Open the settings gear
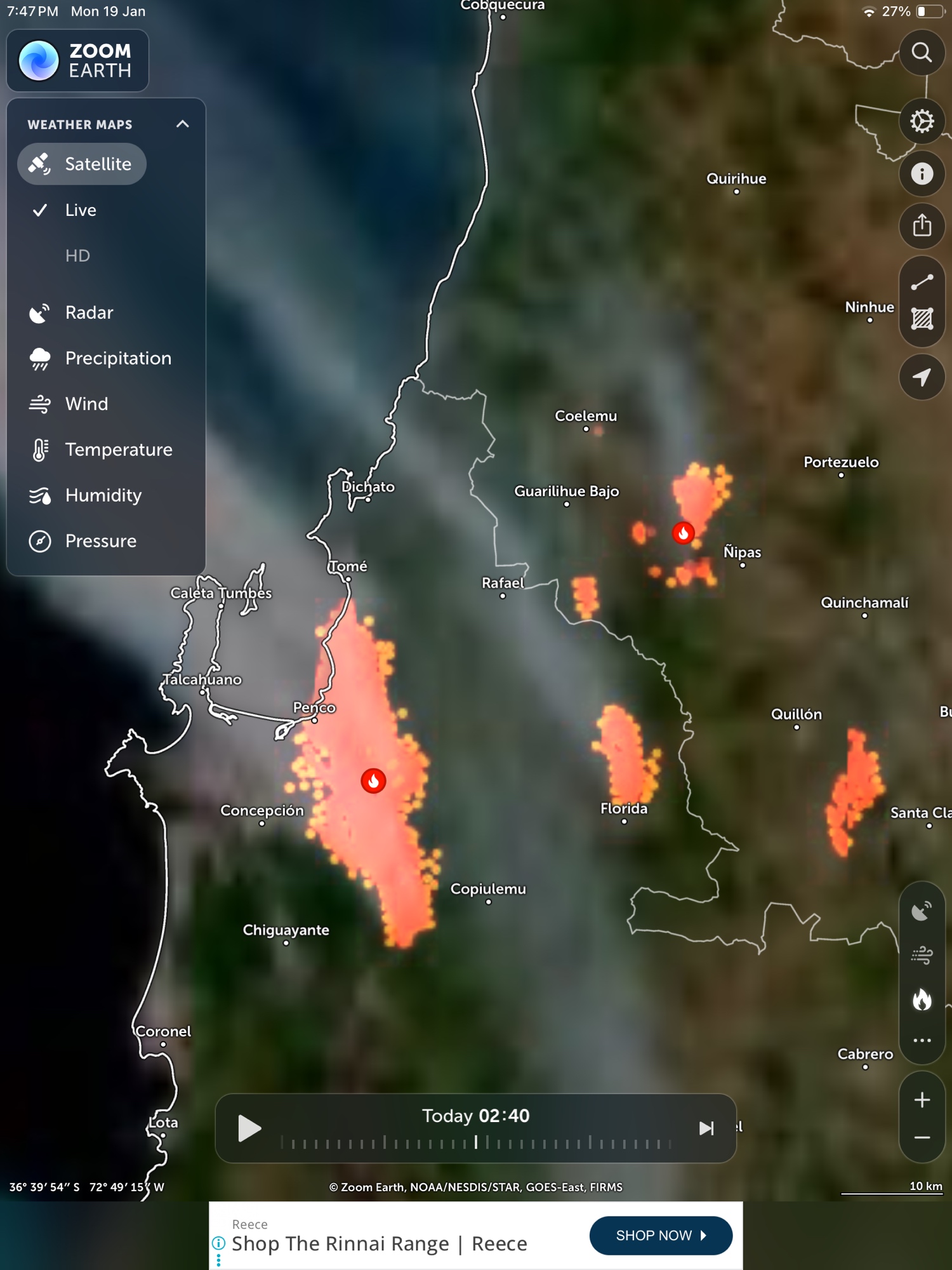This screenshot has height=1270, width=952. click(922, 121)
